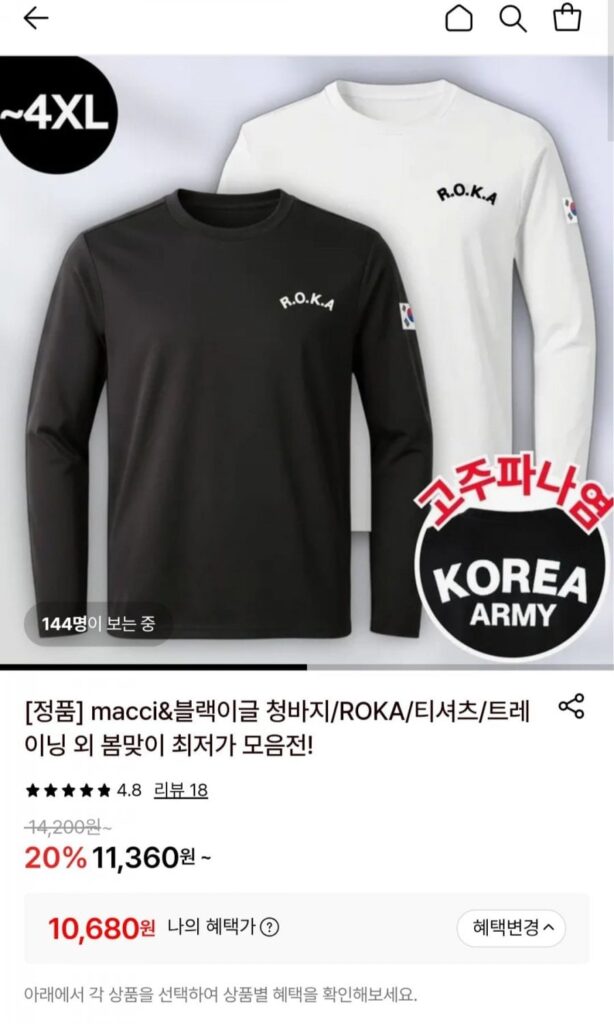This screenshot has width=614, height=1024.
Task: Expand the 혜택변경 benefit options
Action: [x=511, y=928]
